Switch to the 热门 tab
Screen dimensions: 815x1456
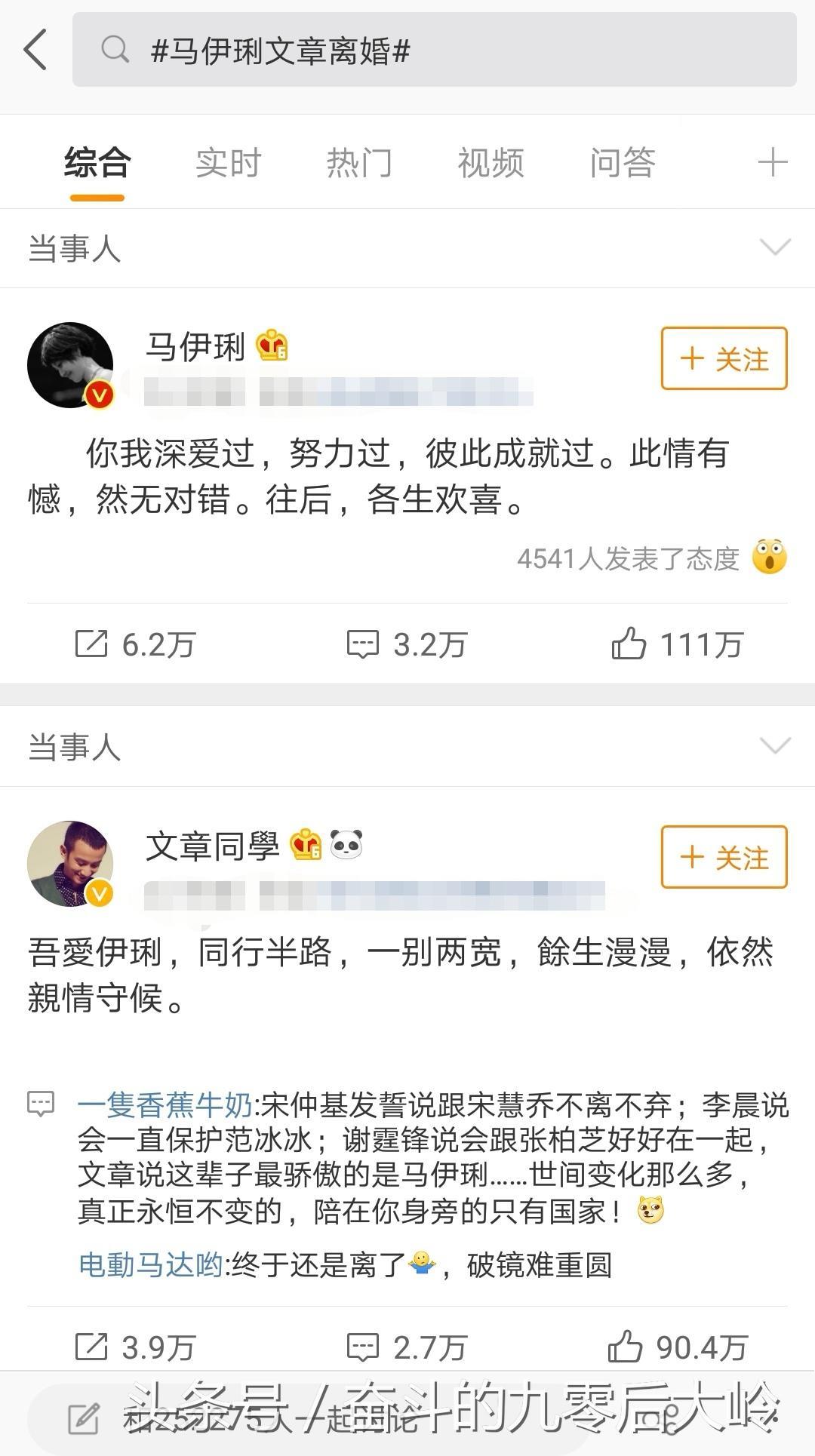click(359, 163)
